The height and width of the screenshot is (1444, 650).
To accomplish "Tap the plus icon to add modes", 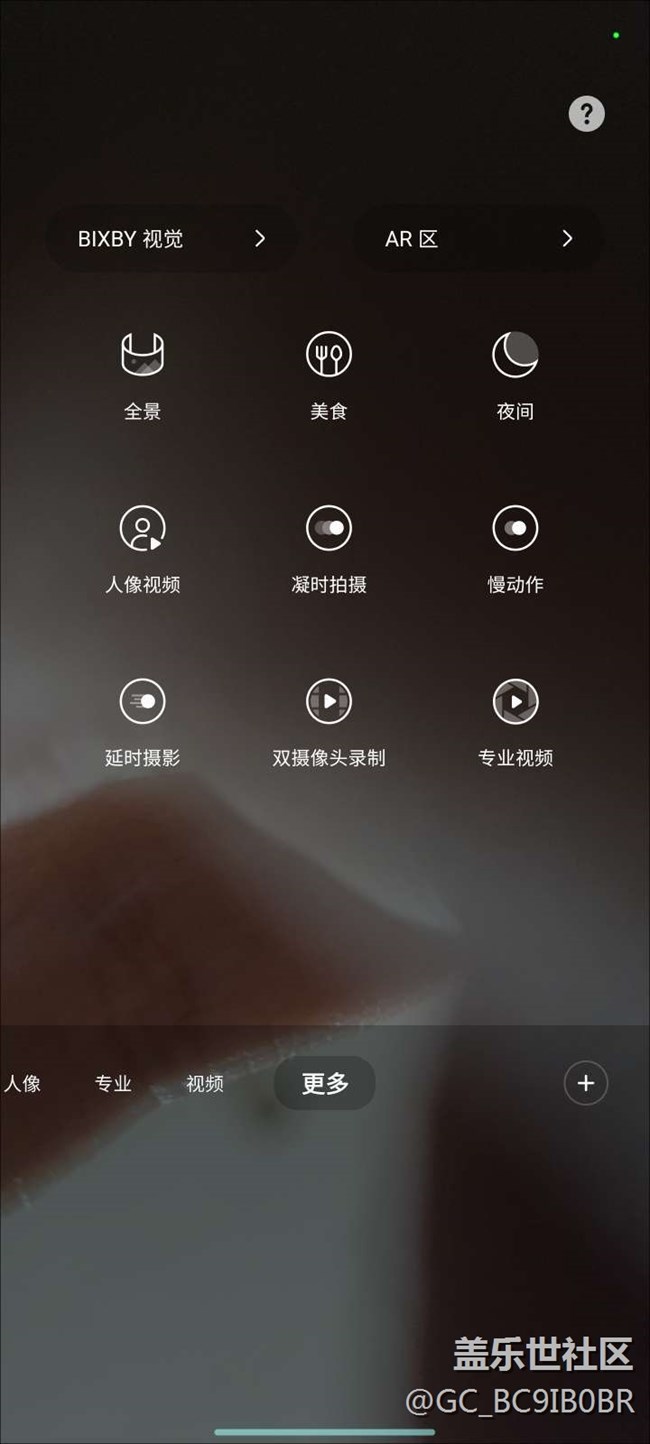I will tap(586, 1083).
